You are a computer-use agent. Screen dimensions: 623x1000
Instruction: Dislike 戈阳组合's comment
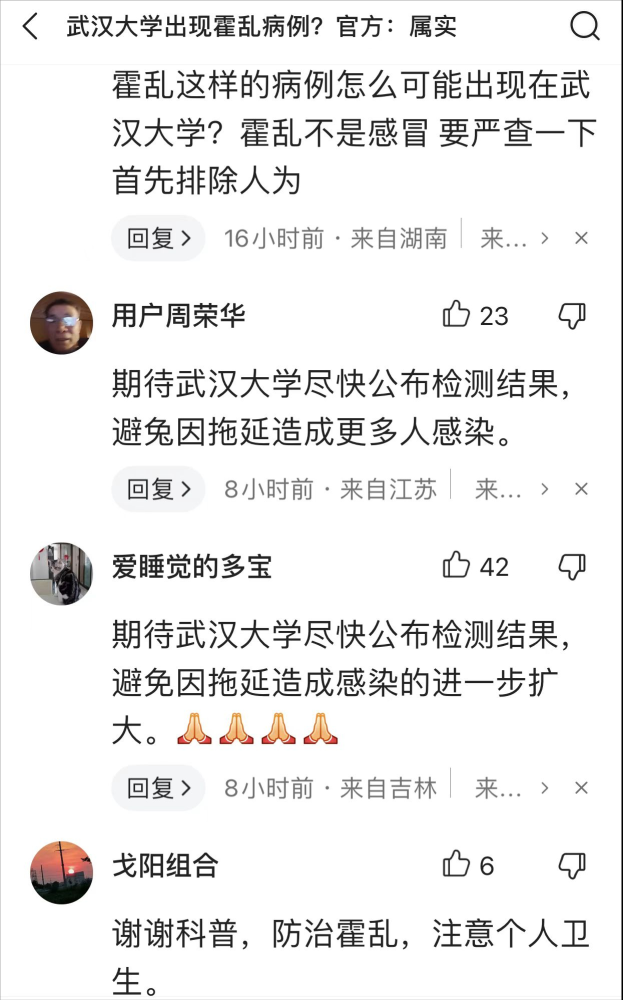point(571,865)
